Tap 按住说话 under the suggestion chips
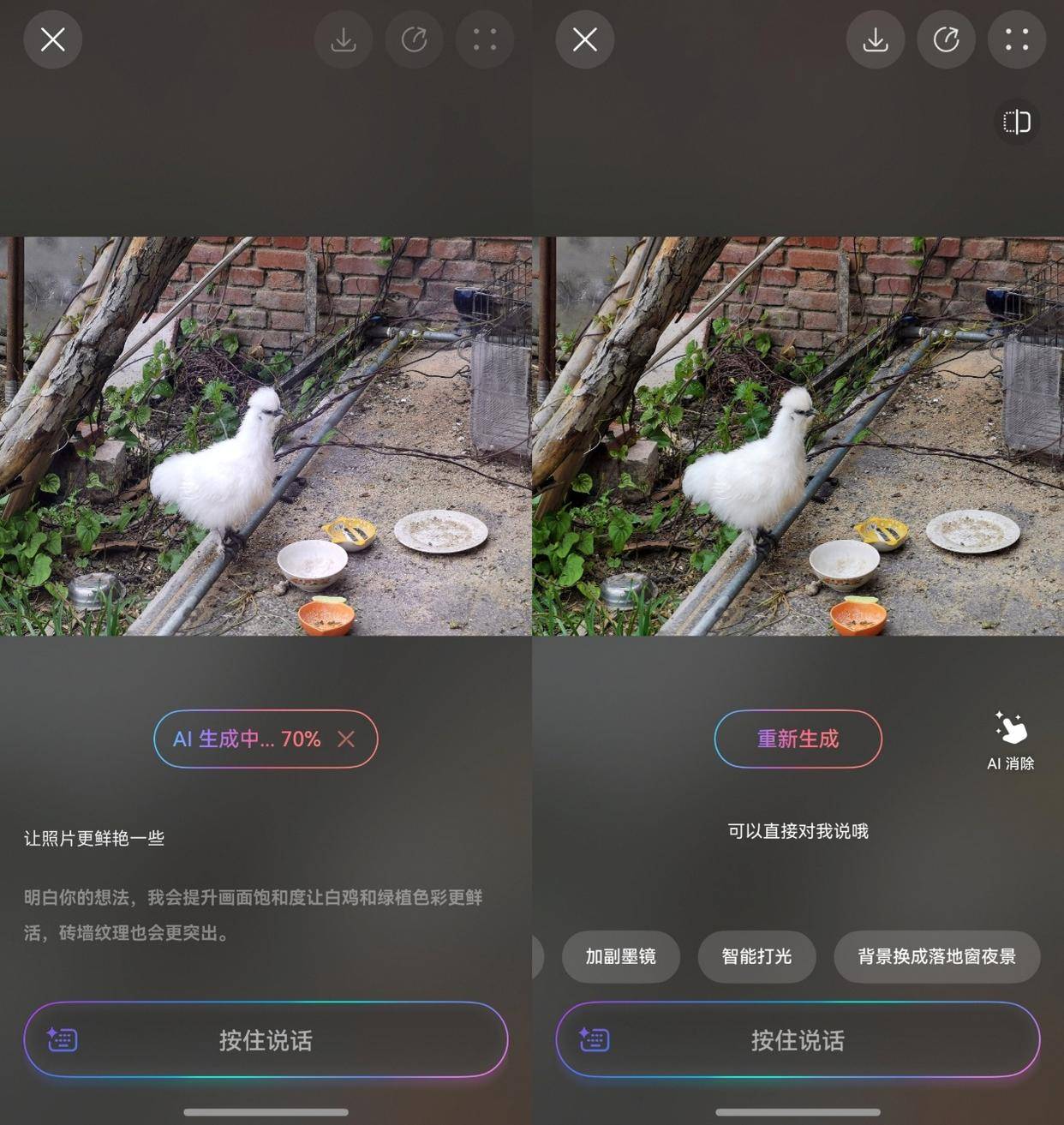1064x1125 pixels. coord(798,1039)
